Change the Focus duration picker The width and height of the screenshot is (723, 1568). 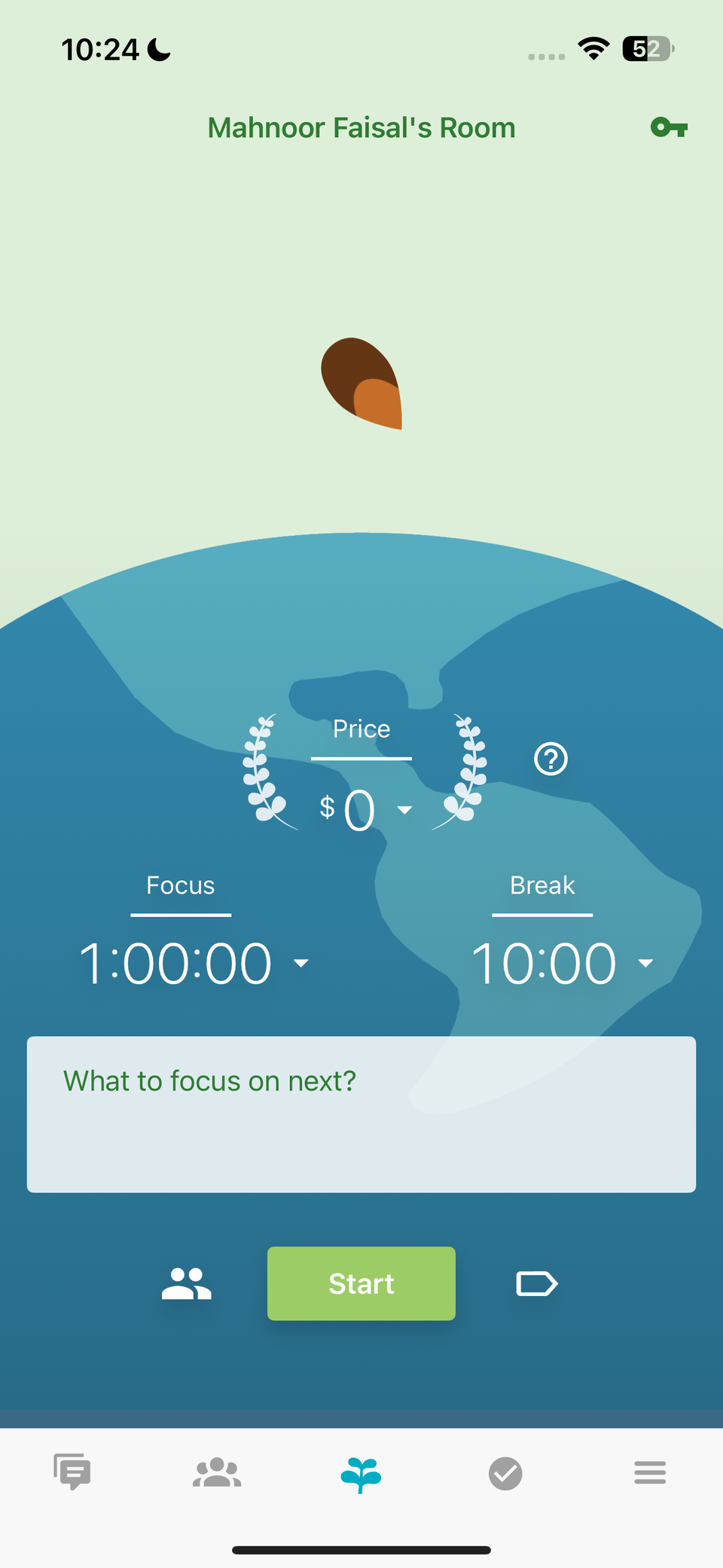click(x=194, y=963)
